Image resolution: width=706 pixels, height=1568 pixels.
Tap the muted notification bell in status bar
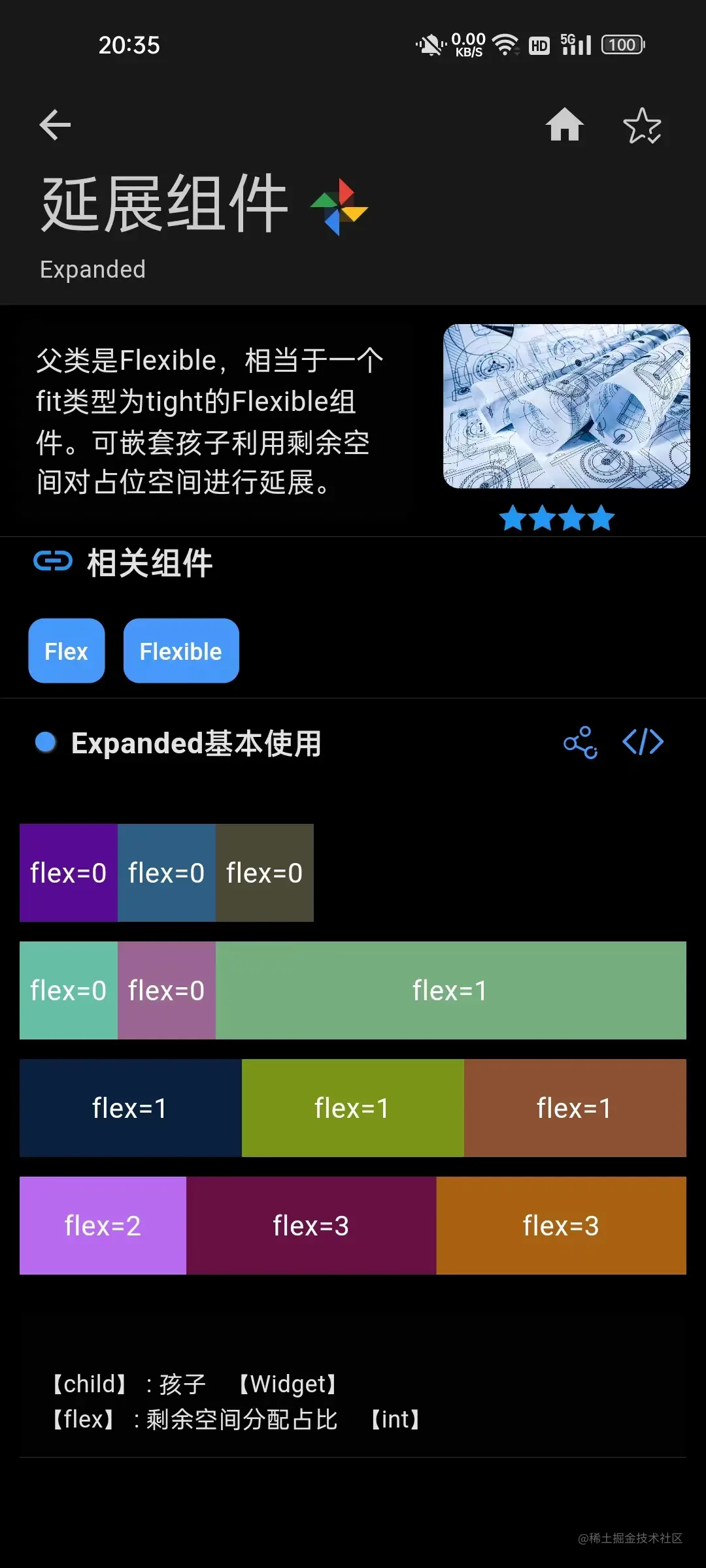429,44
